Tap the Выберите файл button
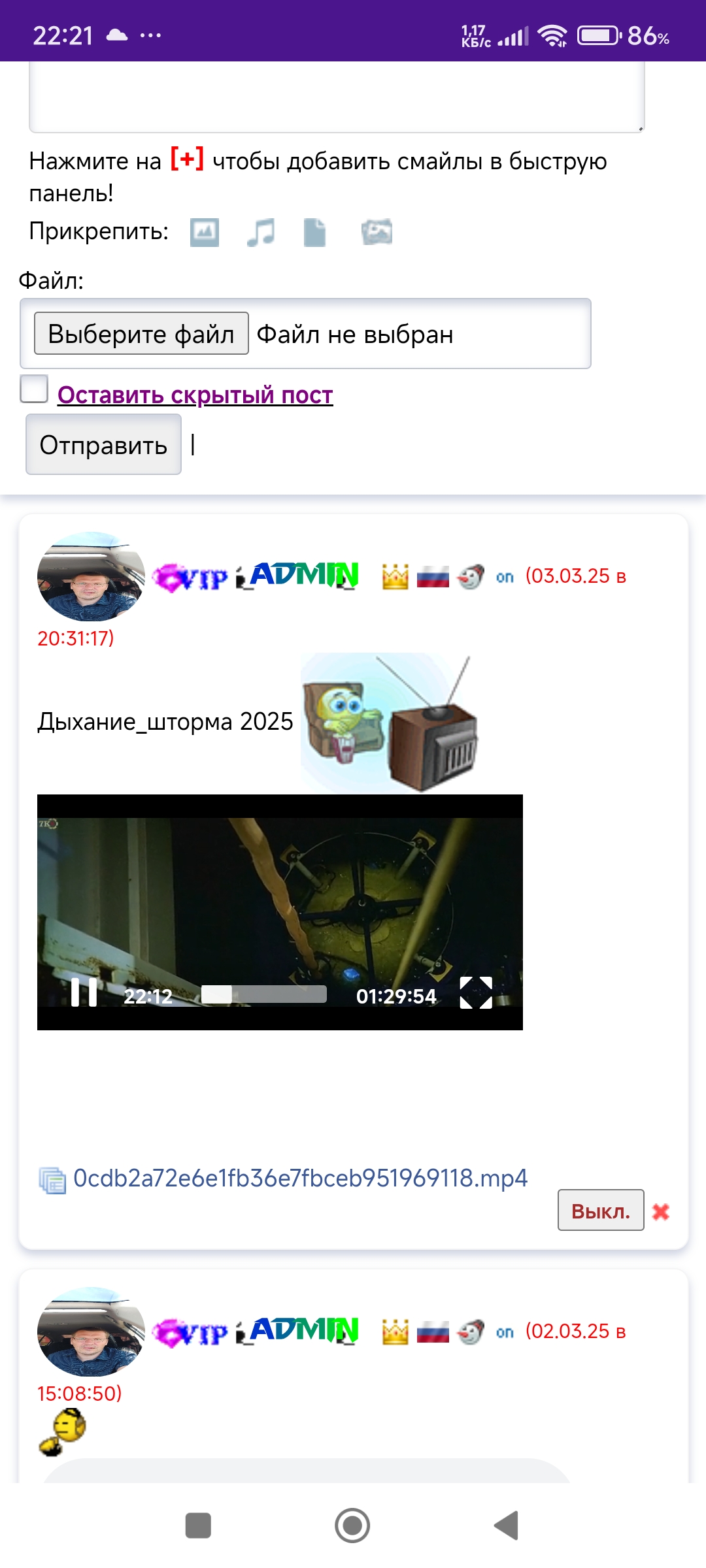 141,334
